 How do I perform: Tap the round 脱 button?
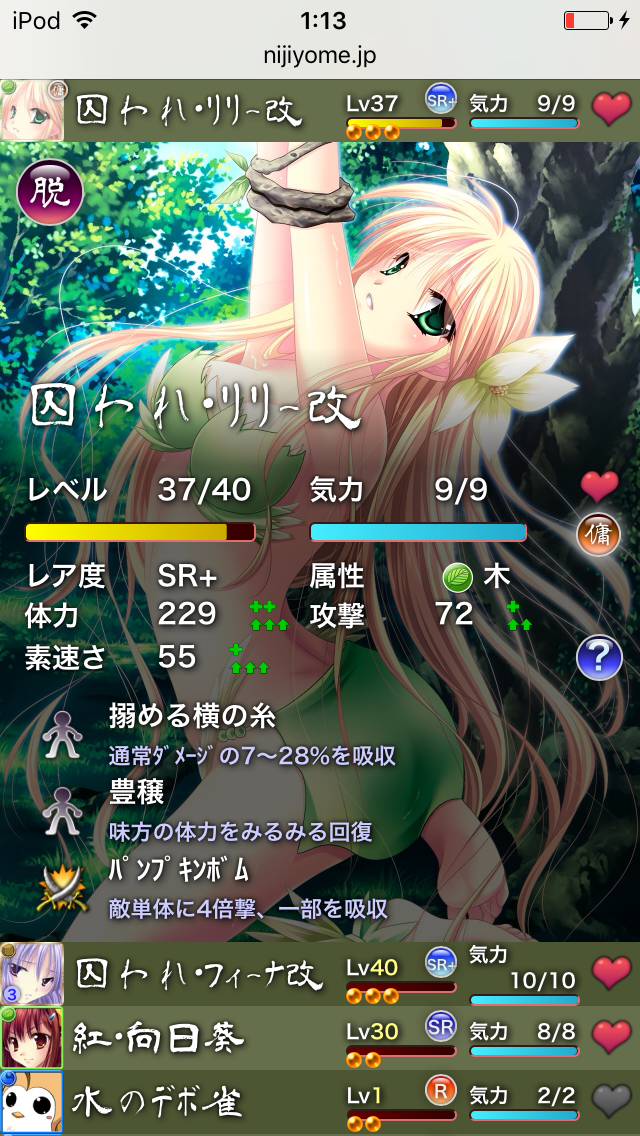[x=47, y=190]
